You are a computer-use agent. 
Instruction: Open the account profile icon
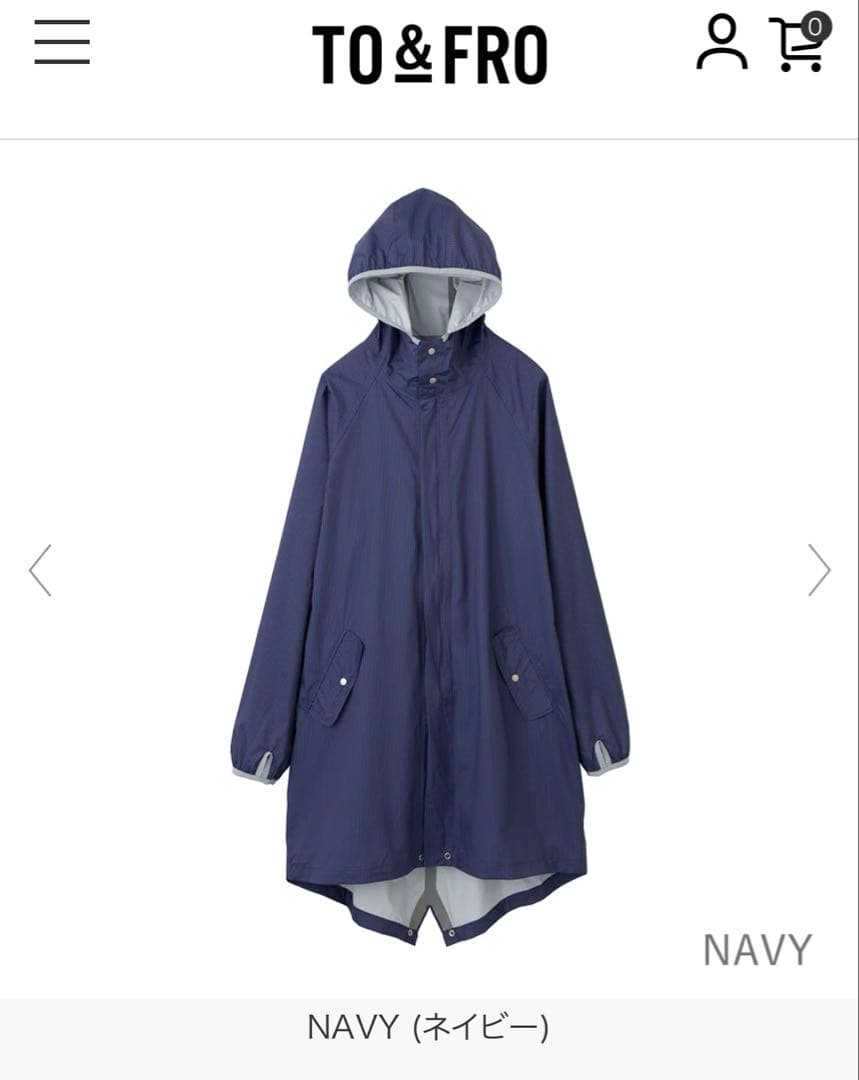point(721,43)
